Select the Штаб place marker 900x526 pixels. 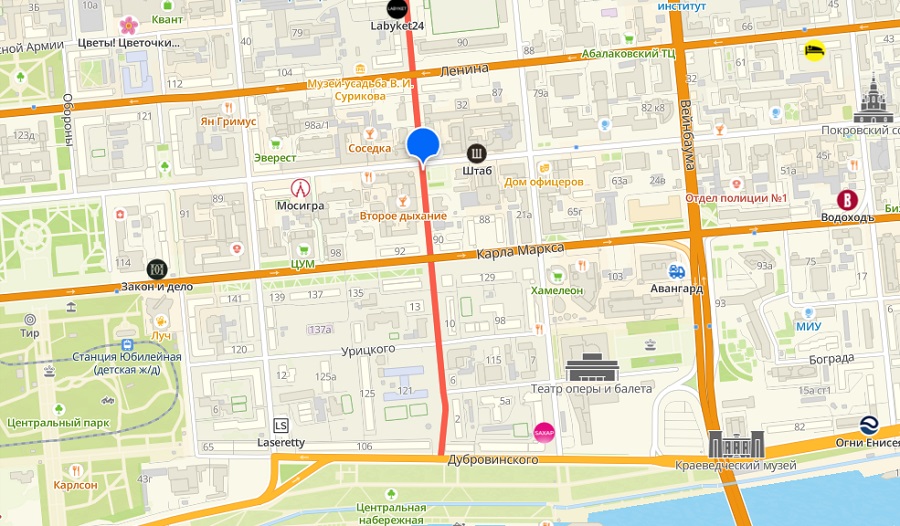(477, 153)
